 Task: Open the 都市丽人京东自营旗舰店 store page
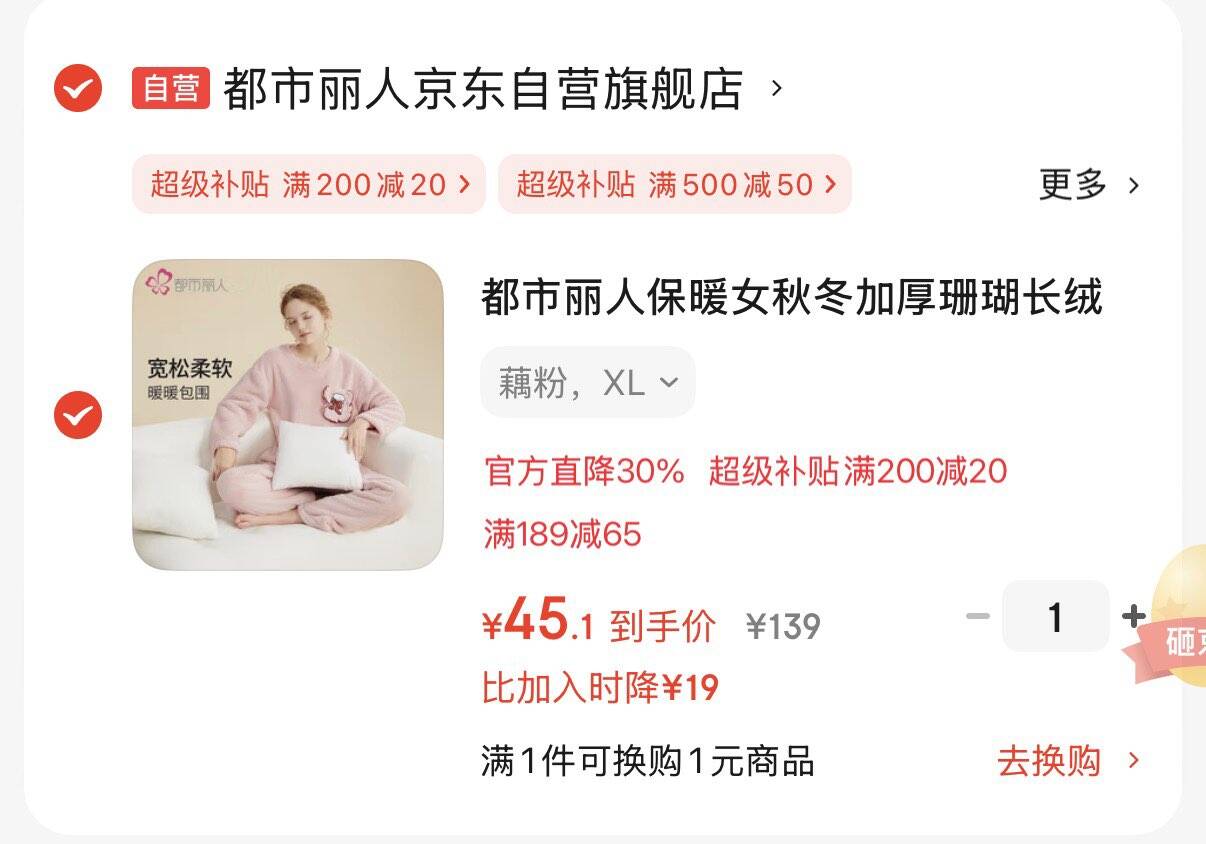click(x=482, y=90)
